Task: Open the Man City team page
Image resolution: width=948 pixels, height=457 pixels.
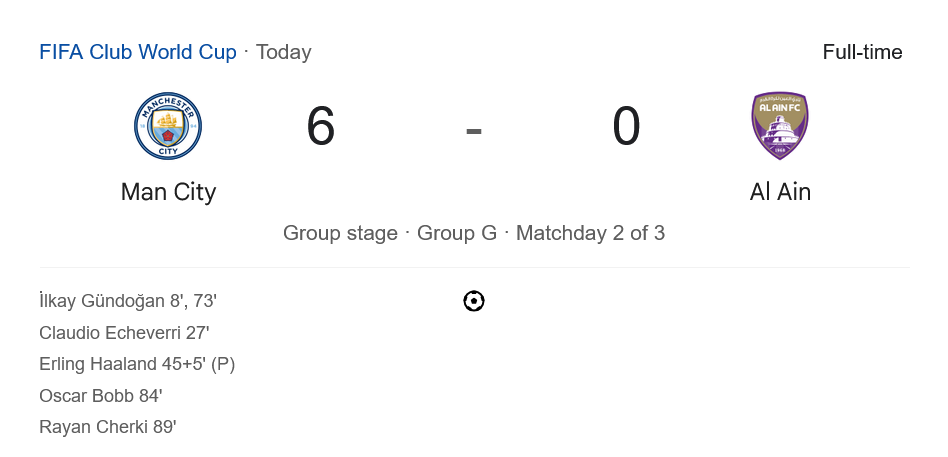Action: click(x=168, y=191)
